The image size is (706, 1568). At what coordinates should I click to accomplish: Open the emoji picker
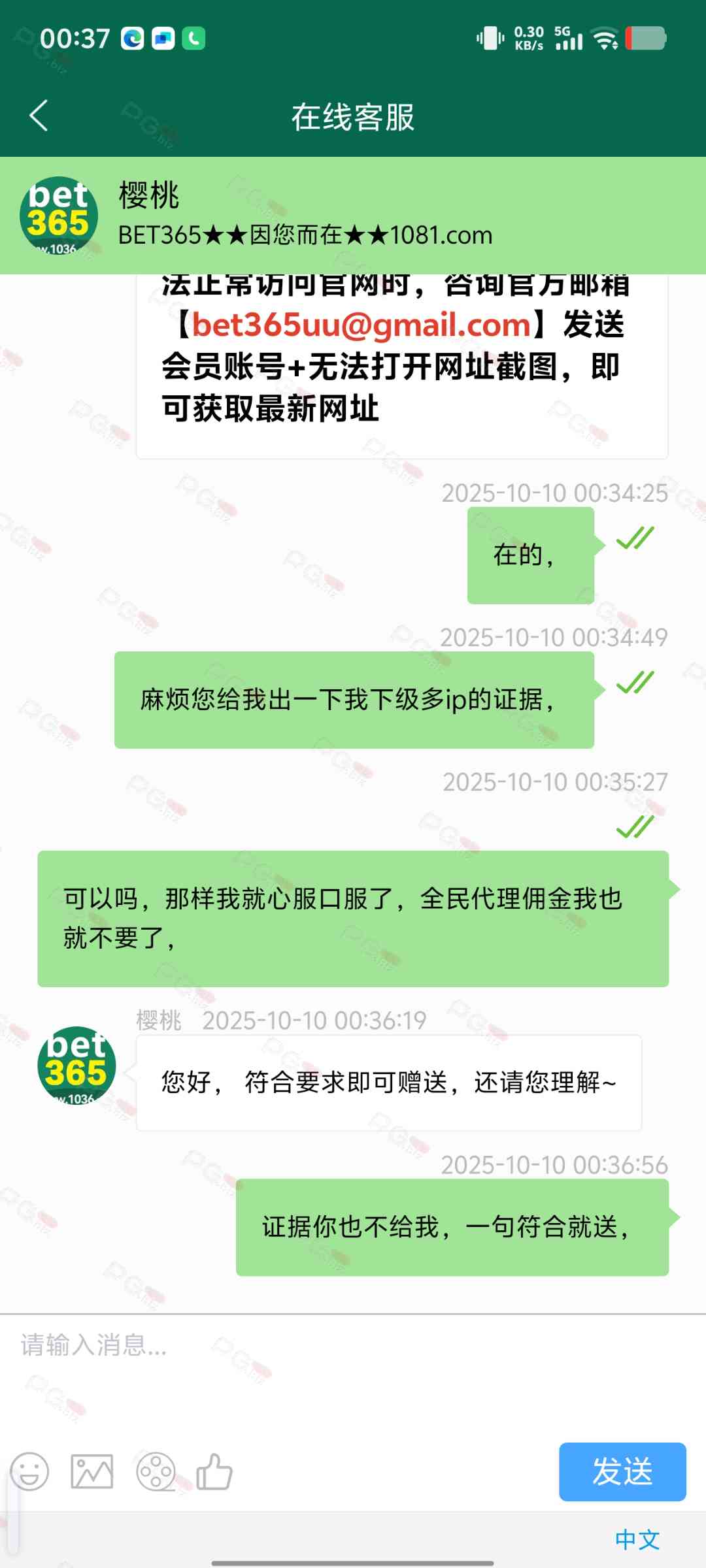point(29,1472)
